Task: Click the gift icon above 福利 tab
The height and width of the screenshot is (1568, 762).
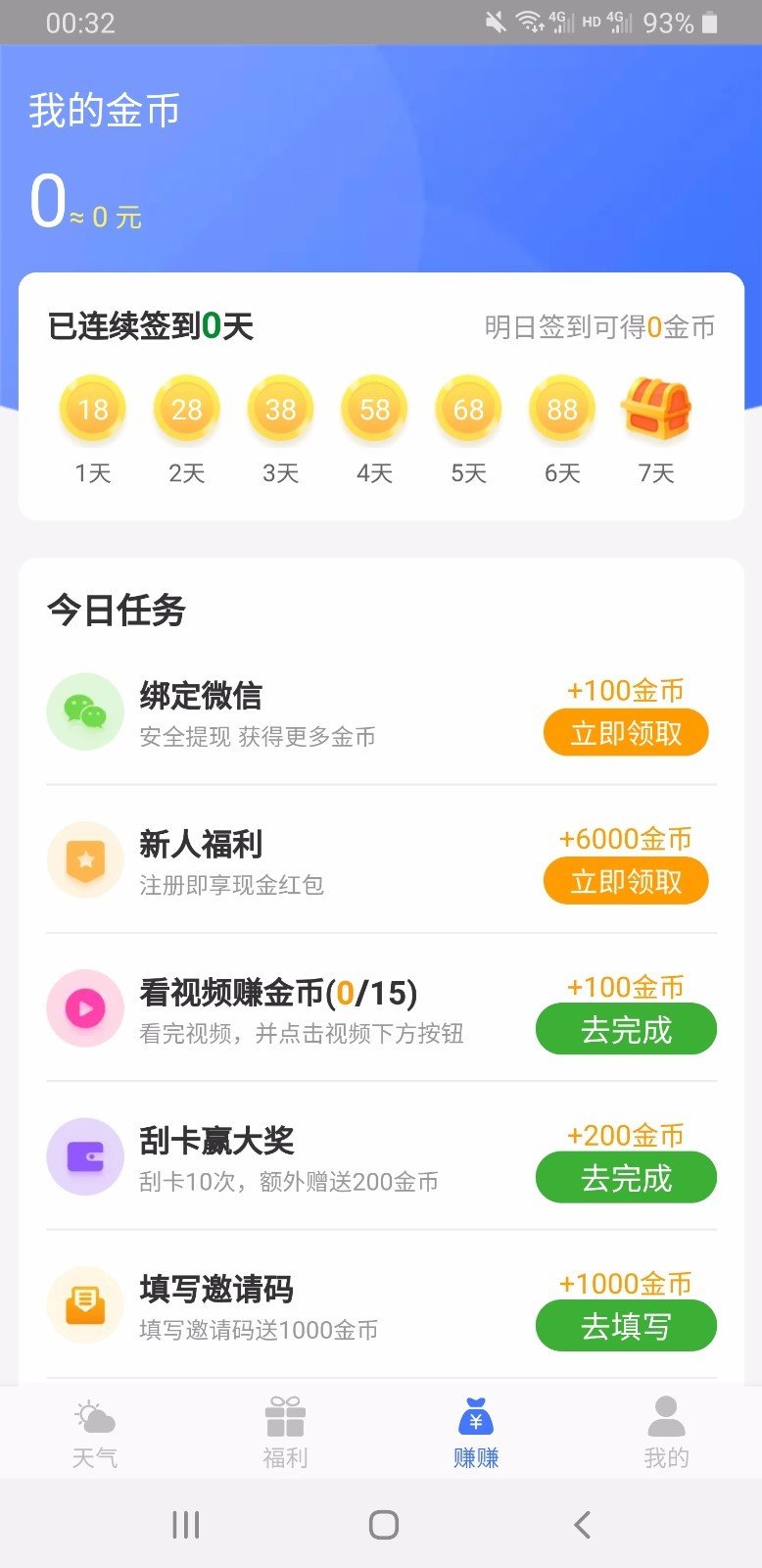Action: [284, 1415]
